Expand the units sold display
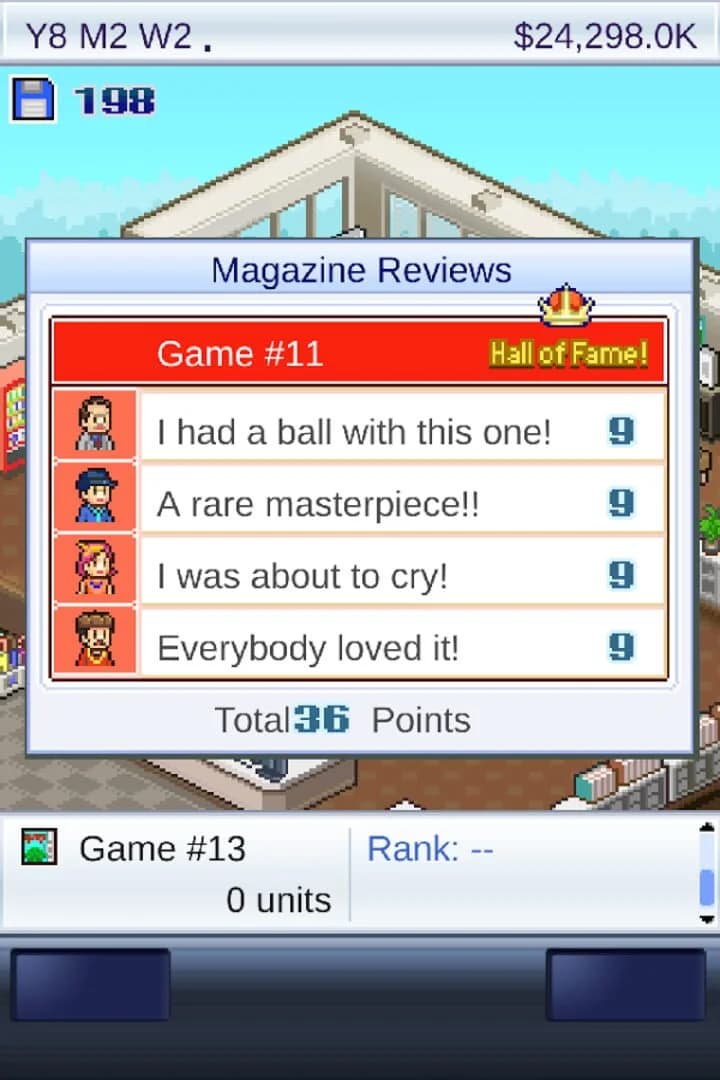 [x=276, y=899]
